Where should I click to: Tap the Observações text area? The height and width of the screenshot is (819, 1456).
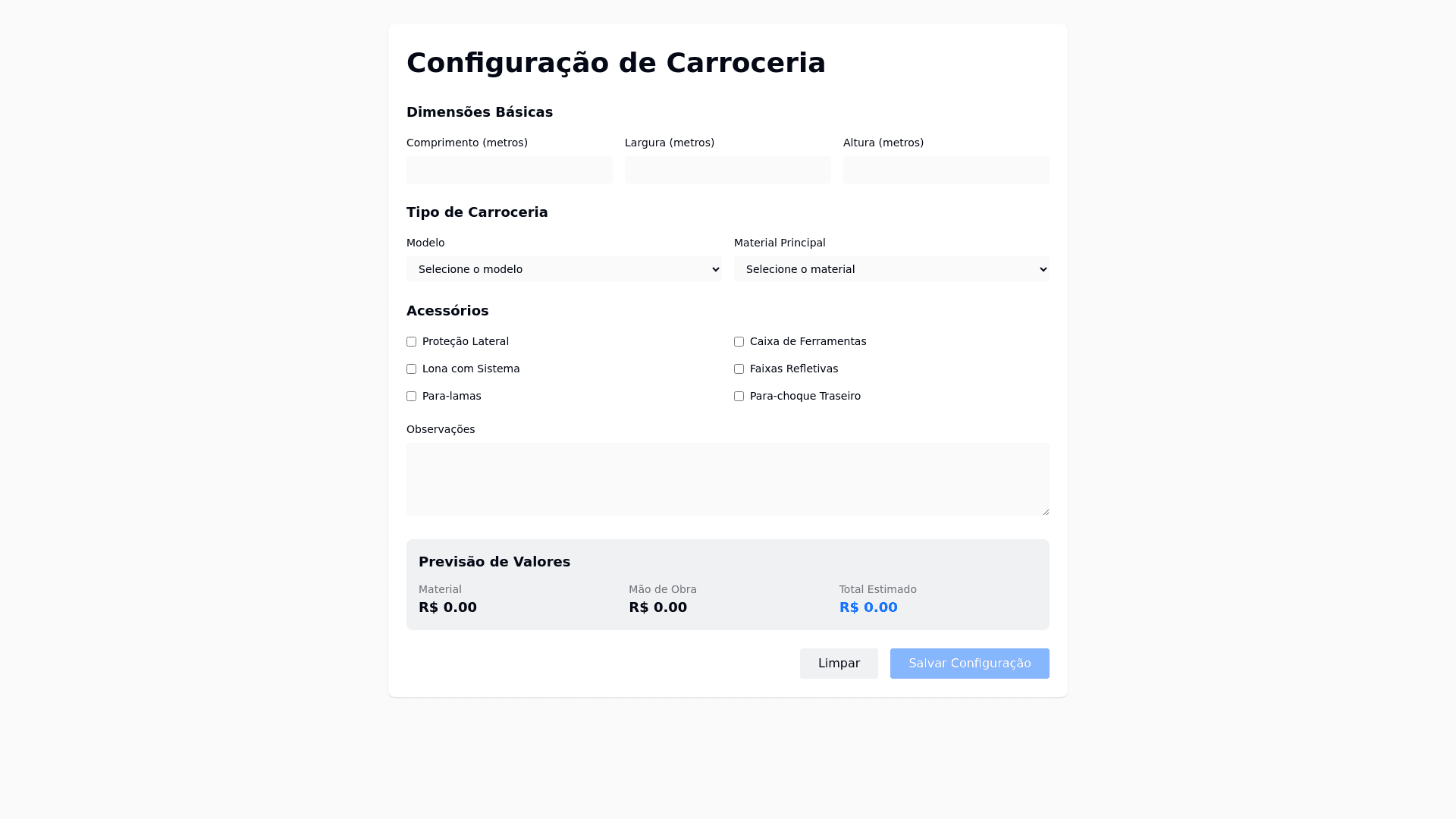(x=727, y=479)
